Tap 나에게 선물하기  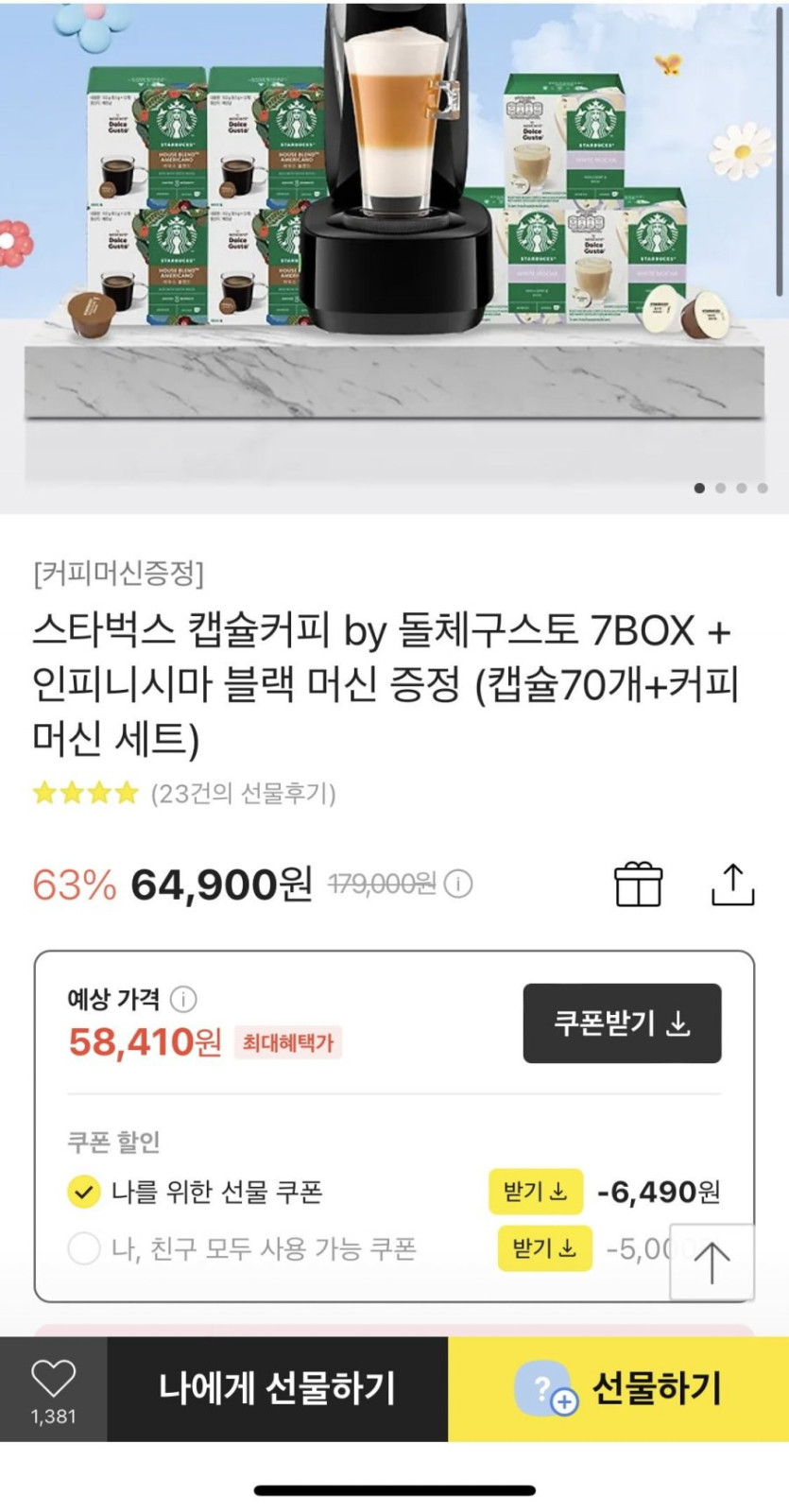pos(277,1388)
